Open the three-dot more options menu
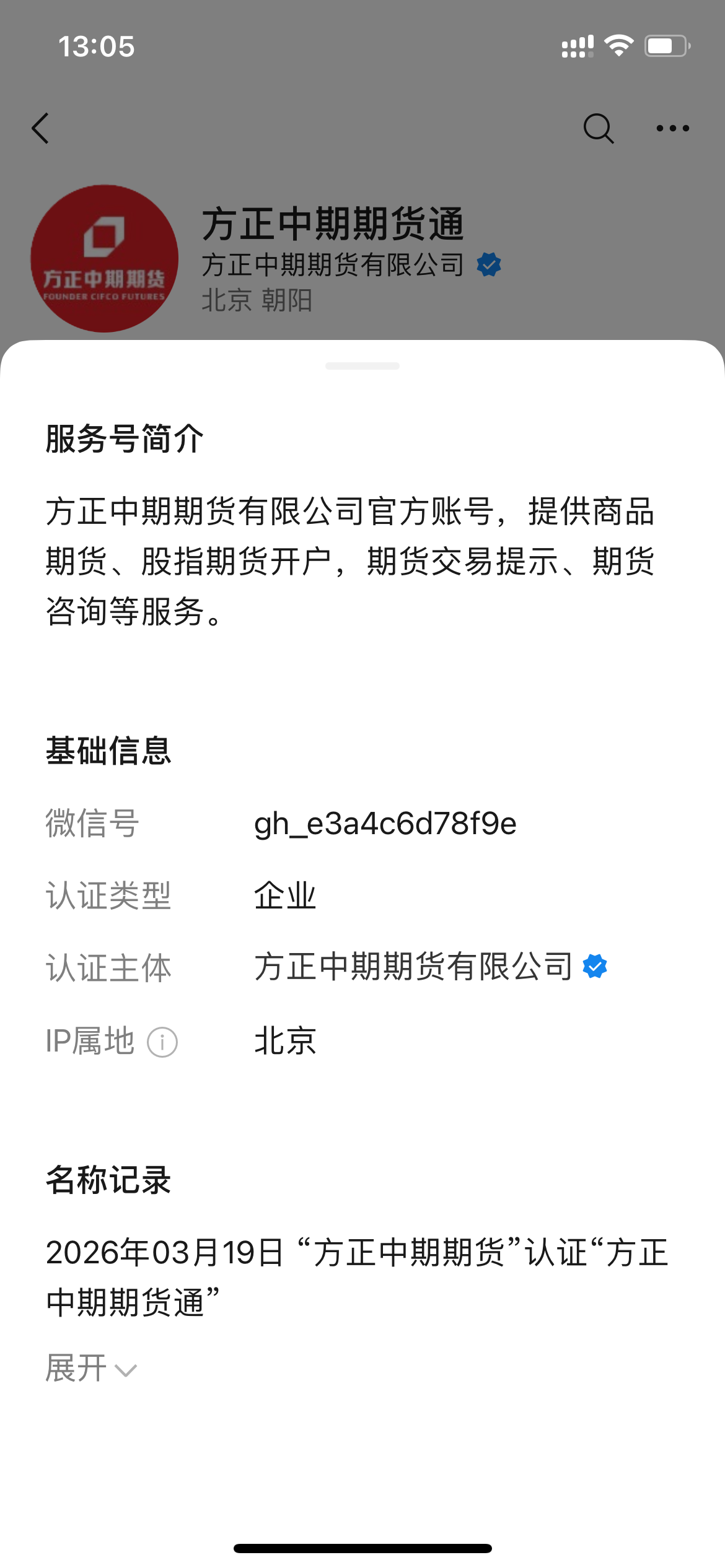The width and height of the screenshot is (725, 1568). click(x=672, y=128)
